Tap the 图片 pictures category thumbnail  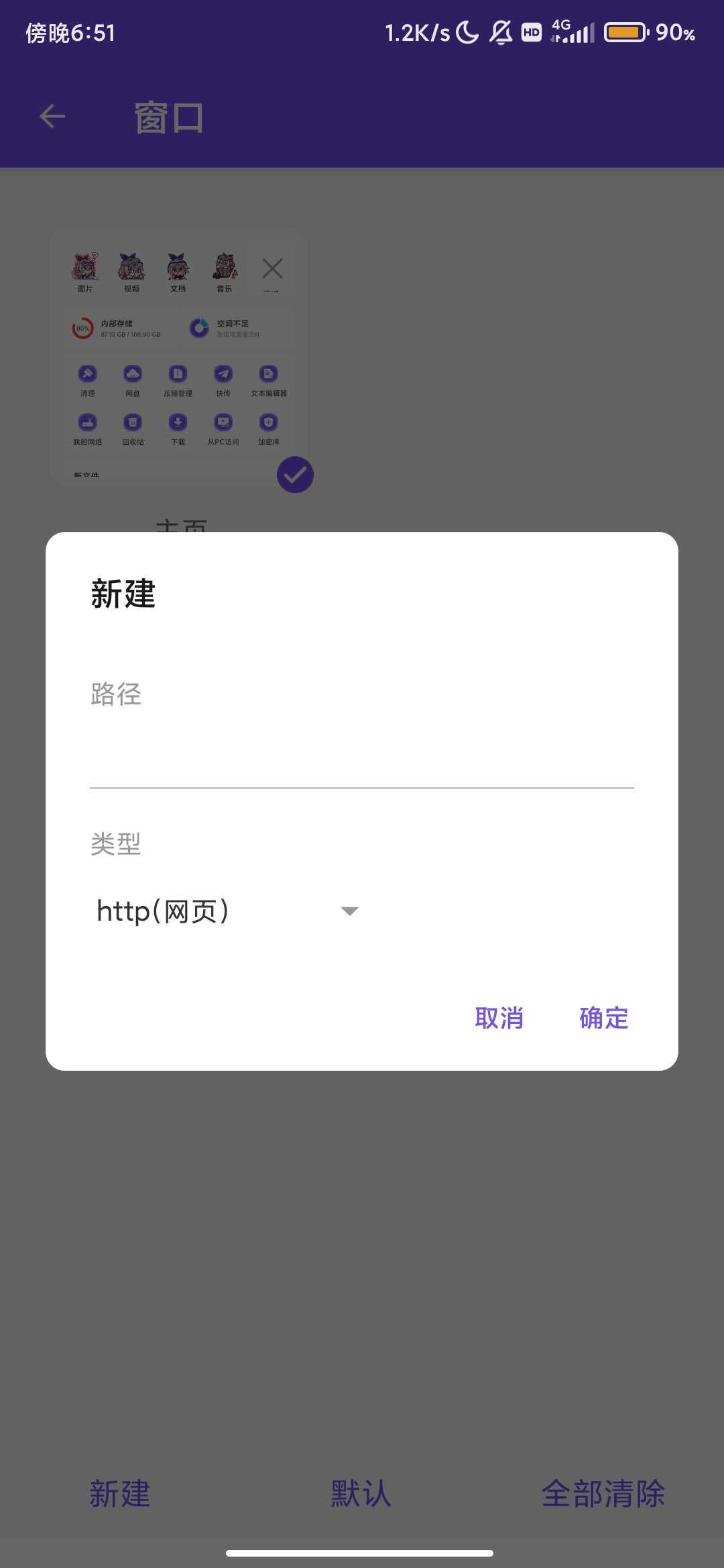click(85, 268)
